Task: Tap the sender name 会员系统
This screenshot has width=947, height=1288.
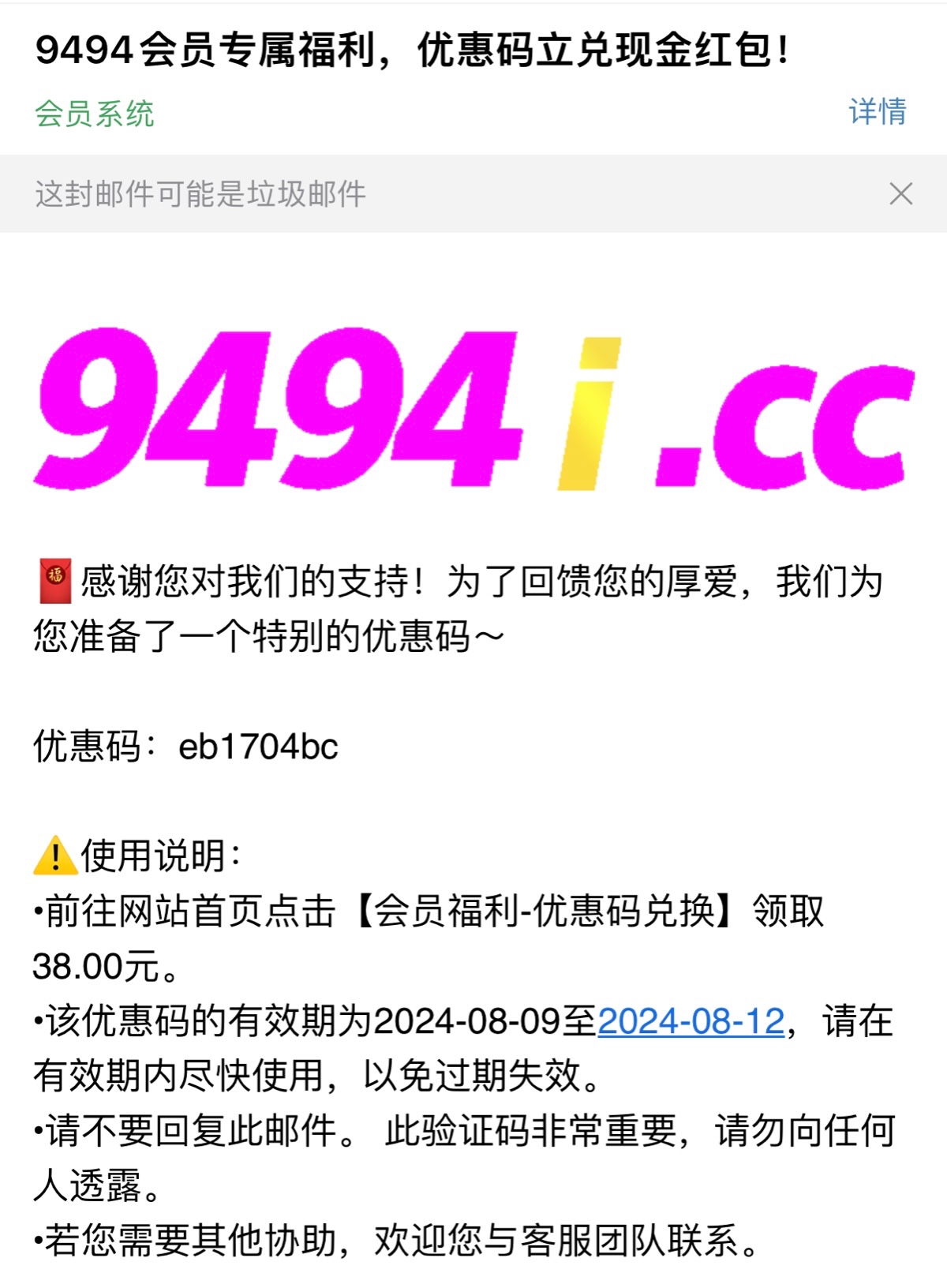Action: click(95, 114)
